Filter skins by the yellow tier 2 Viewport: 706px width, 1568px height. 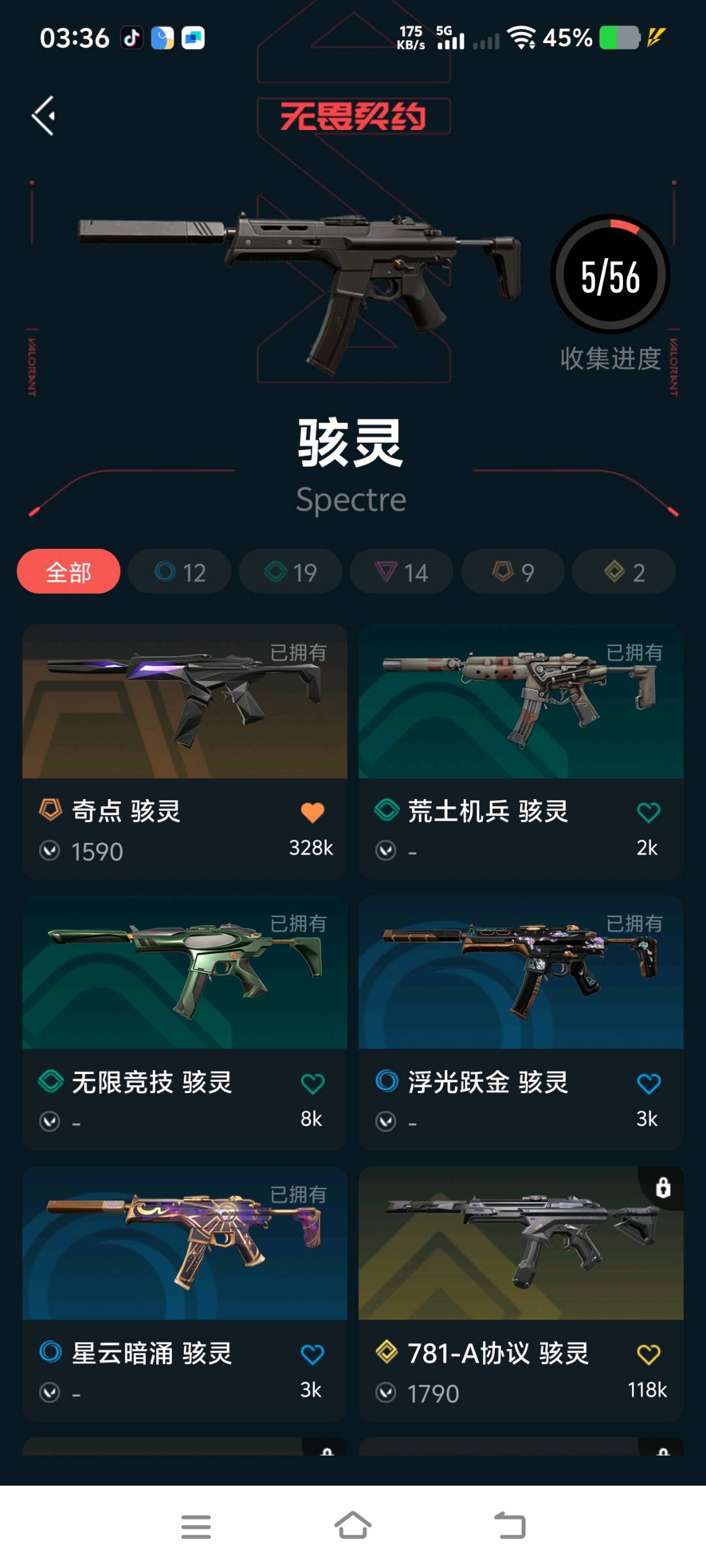624,572
